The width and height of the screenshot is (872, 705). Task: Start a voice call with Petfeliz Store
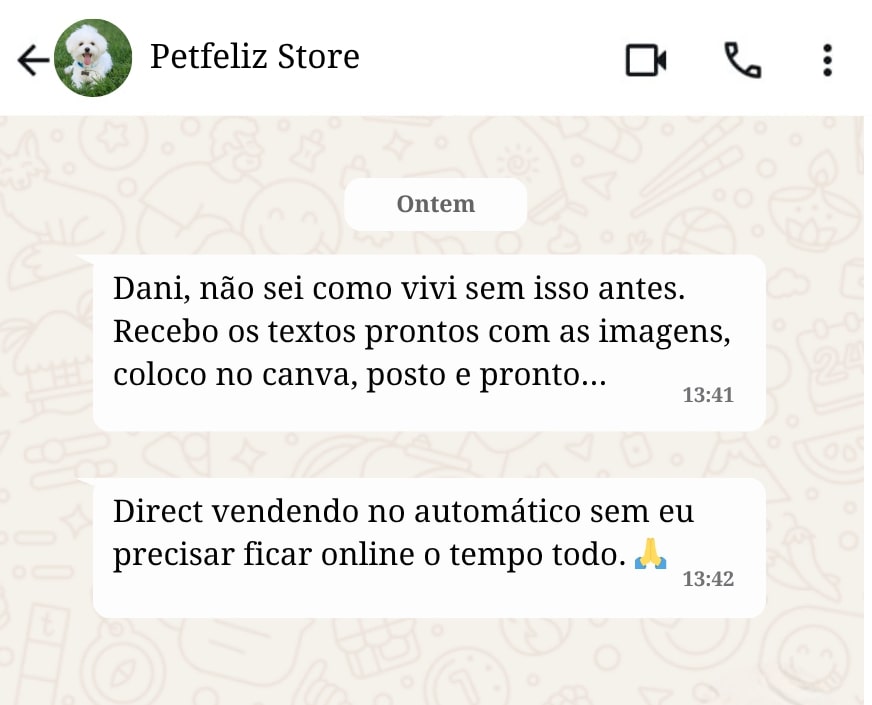pos(742,61)
